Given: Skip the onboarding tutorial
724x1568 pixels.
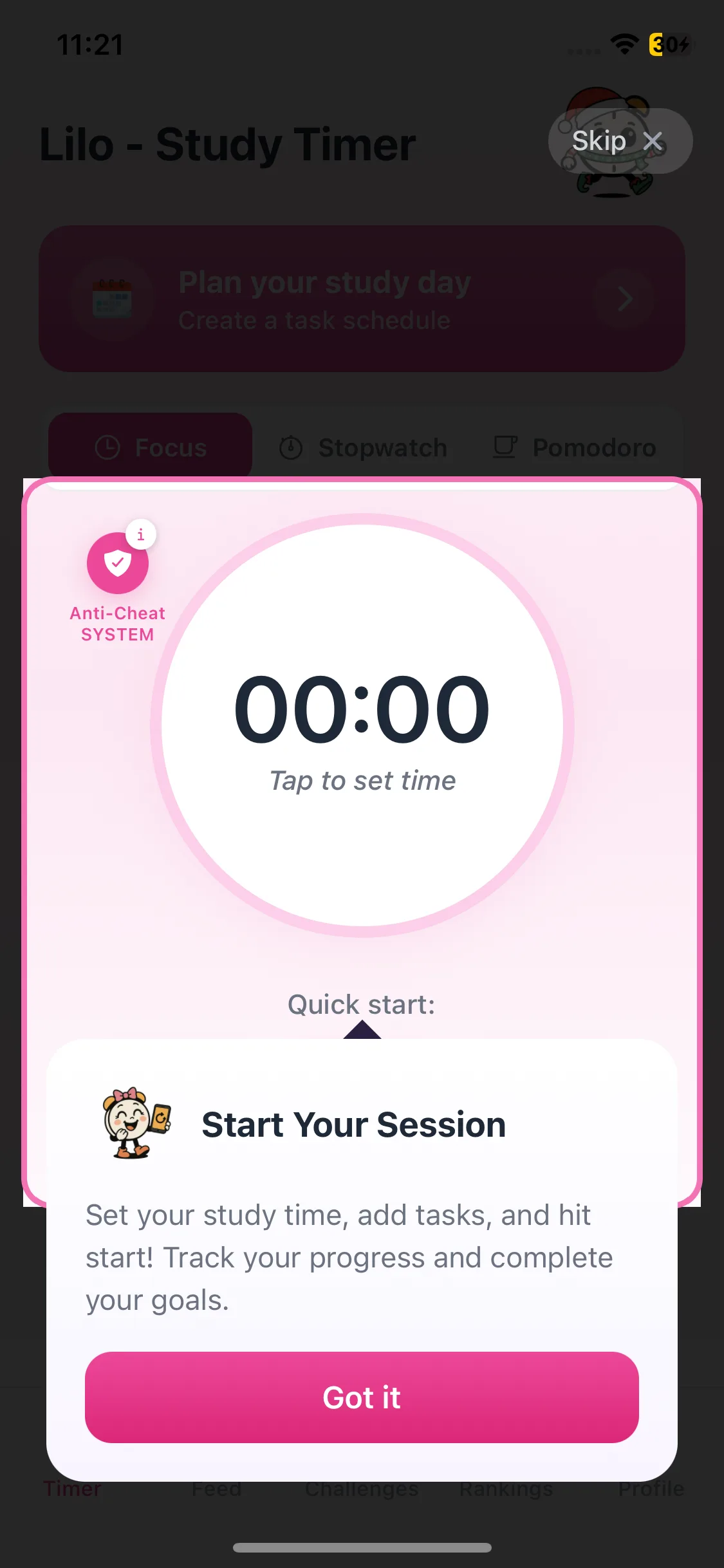Looking at the screenshot, I should click(x=620, y=141).
